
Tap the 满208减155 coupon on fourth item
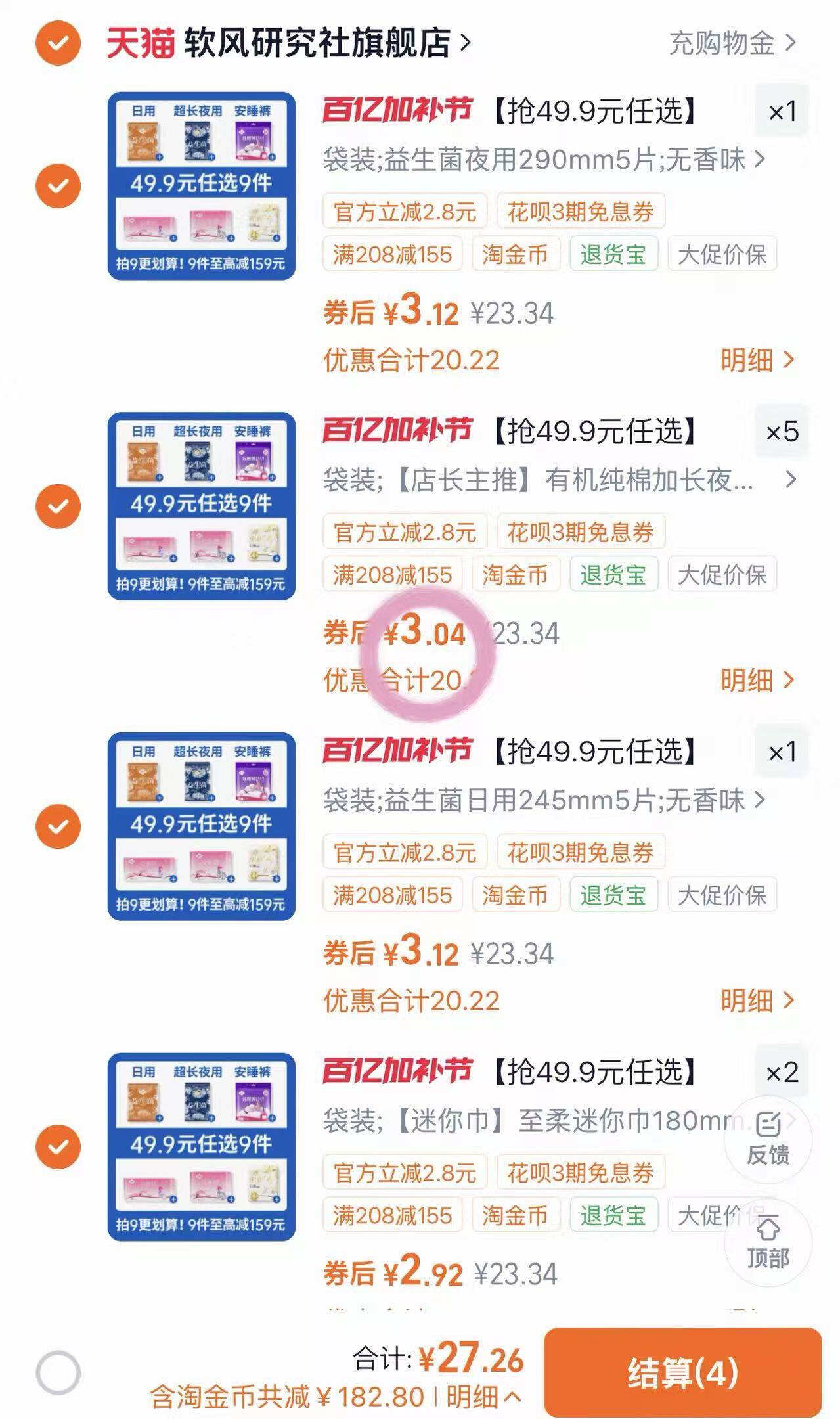[392, 1214]
